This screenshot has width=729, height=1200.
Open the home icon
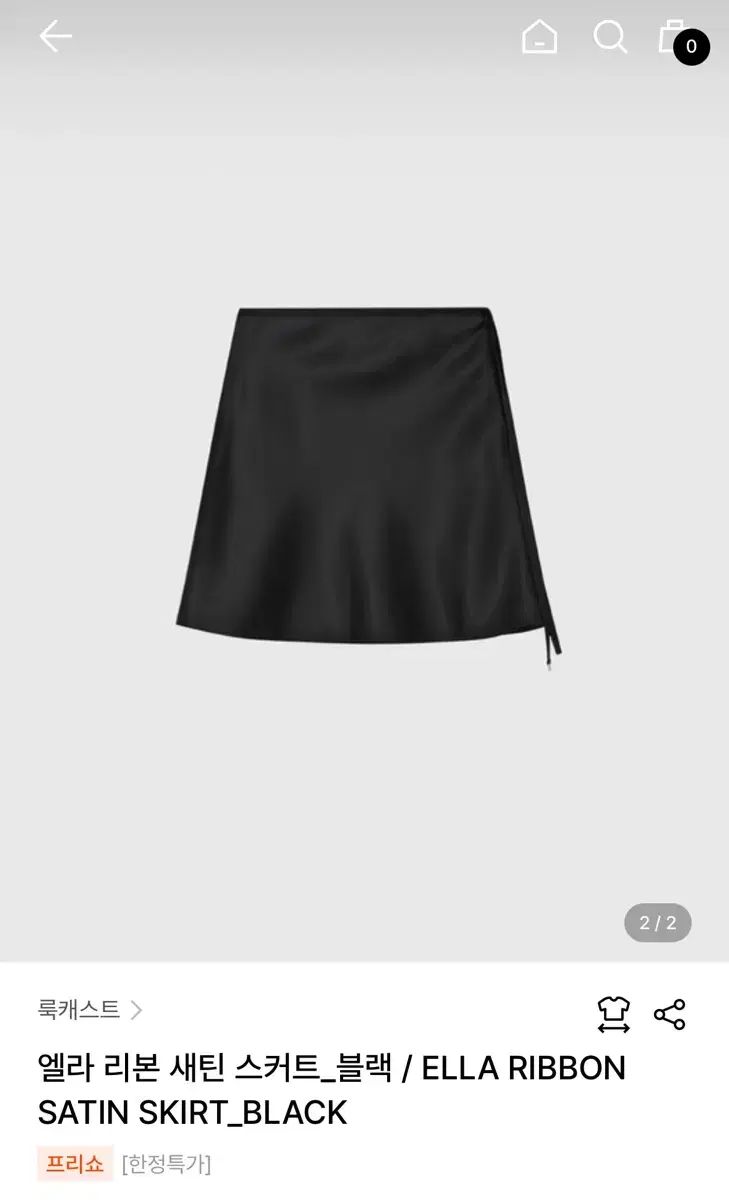coord(539,37)
